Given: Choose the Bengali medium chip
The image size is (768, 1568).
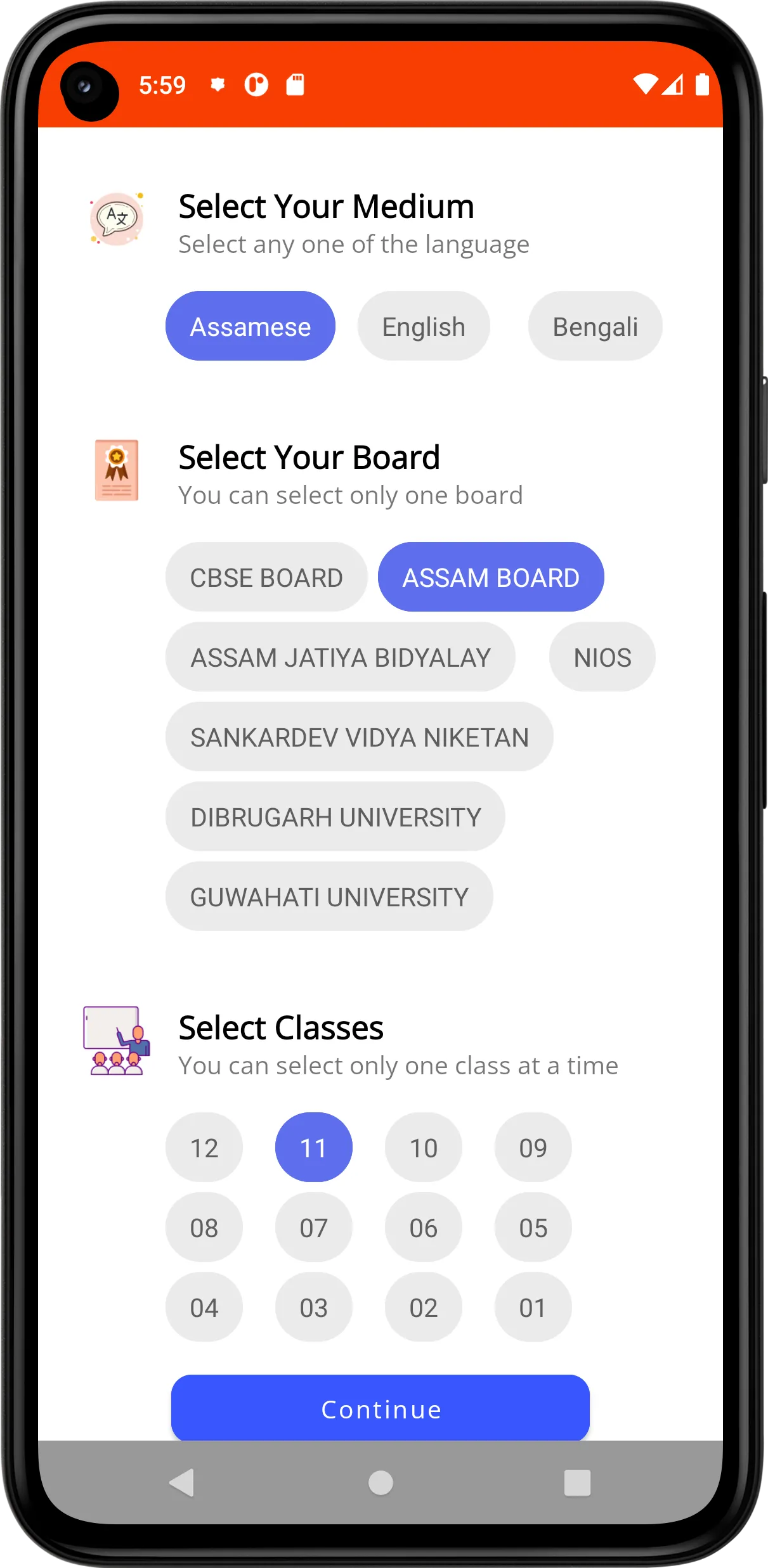Looking at the screenshot, I should click(x=595, y=326).
